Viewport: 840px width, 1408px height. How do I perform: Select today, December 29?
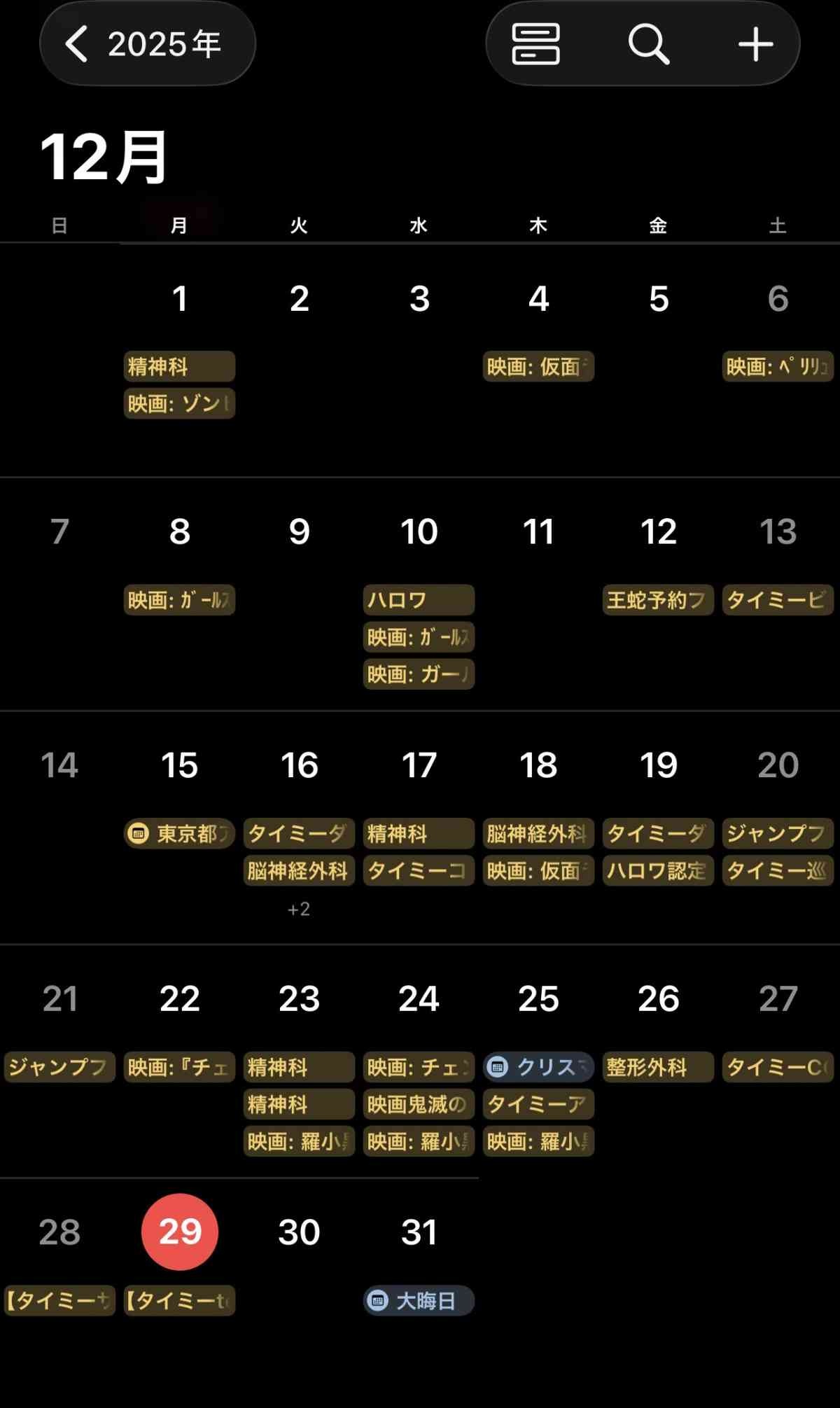pos(180,1232)
